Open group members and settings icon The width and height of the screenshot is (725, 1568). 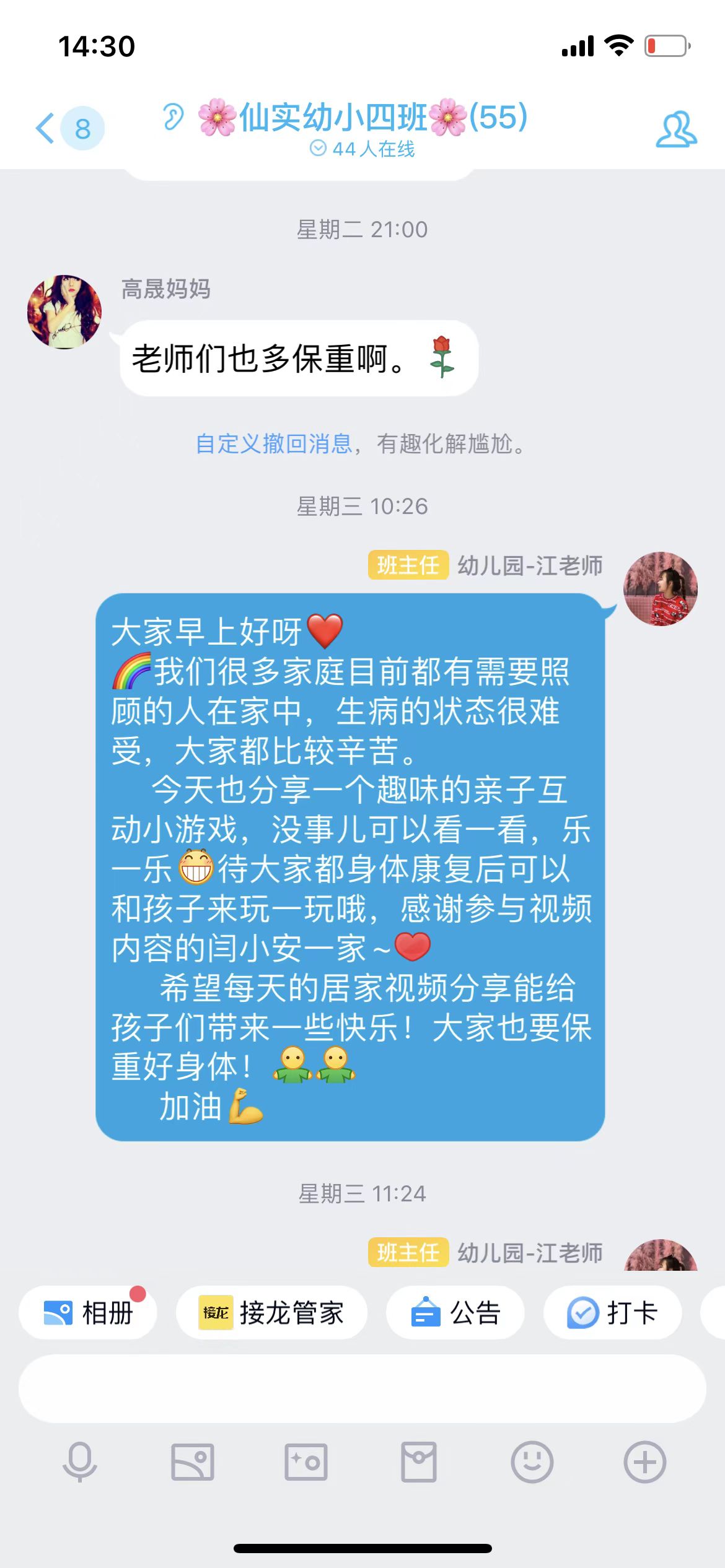pos(676,129)
